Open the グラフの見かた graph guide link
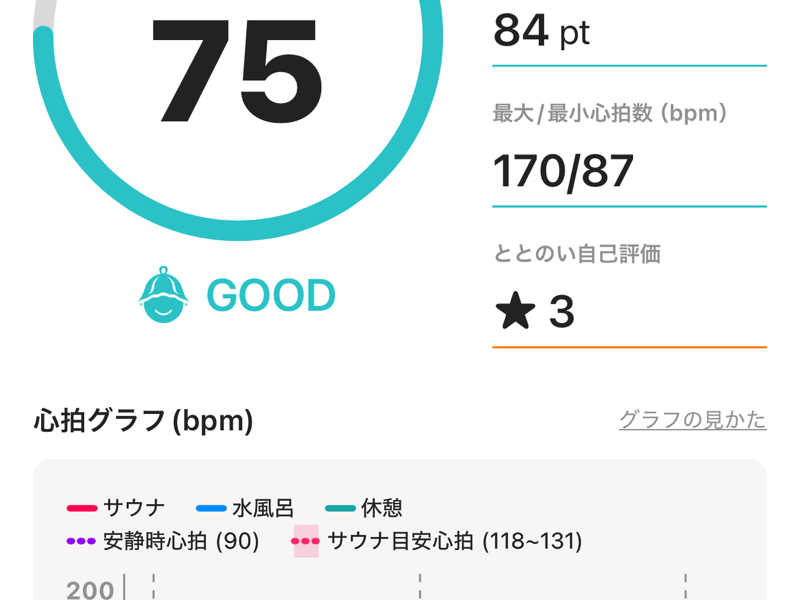Viewport: 800px width, 600px height. (692, 420)
